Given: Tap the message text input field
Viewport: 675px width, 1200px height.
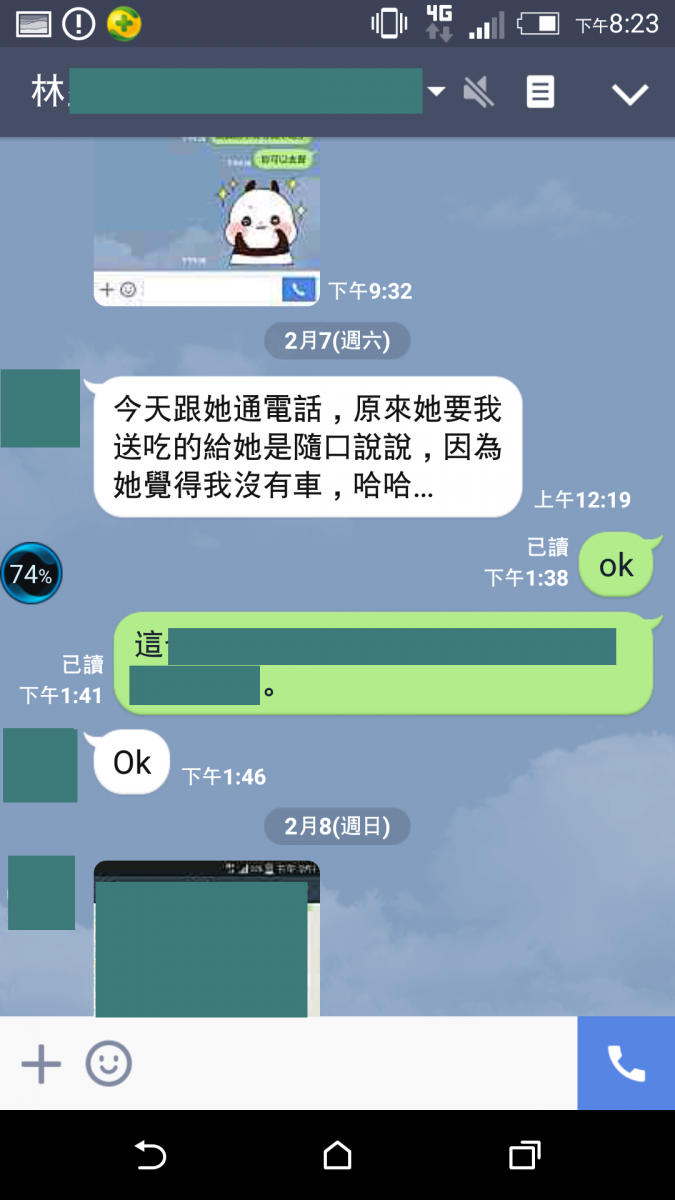Looking at the screenshot, I should 350,1064.
